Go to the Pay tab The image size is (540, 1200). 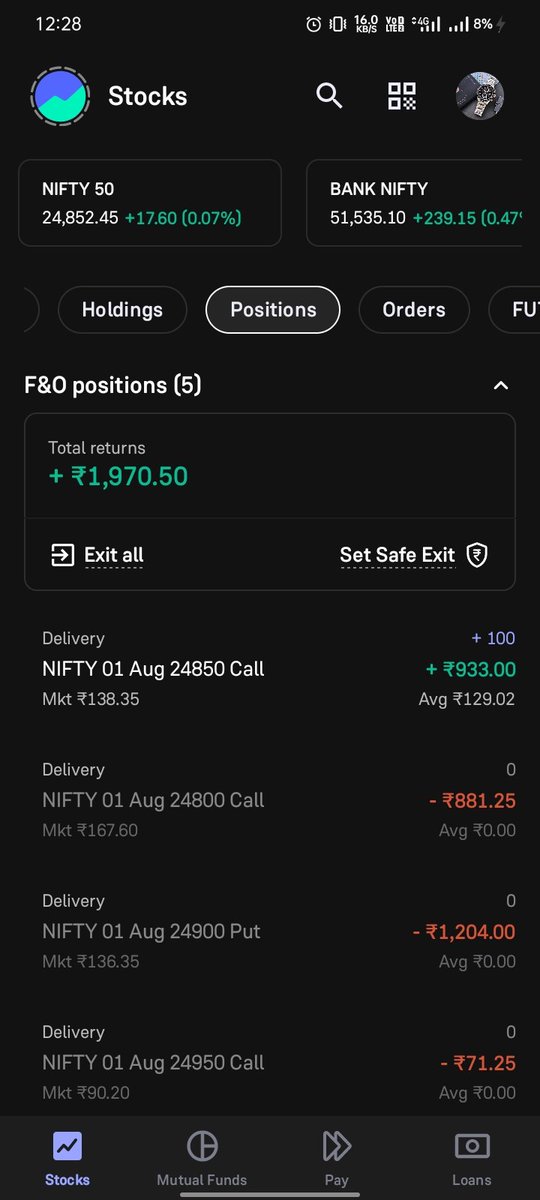click(x=337, y=1158)
